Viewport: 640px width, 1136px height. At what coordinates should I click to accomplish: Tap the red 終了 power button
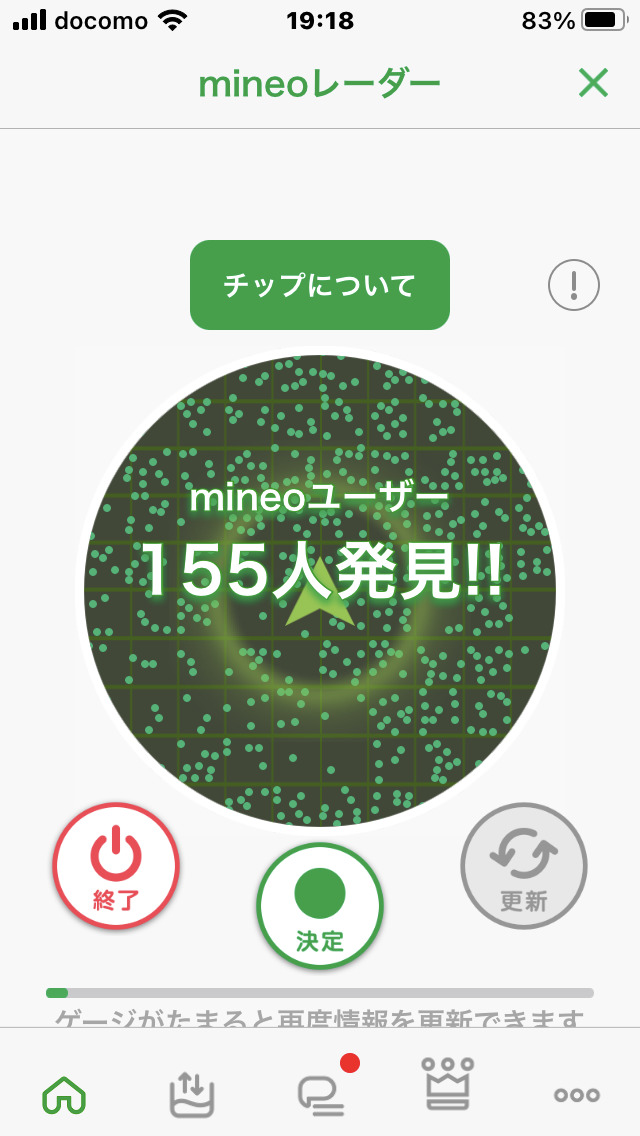coord(116,866)
